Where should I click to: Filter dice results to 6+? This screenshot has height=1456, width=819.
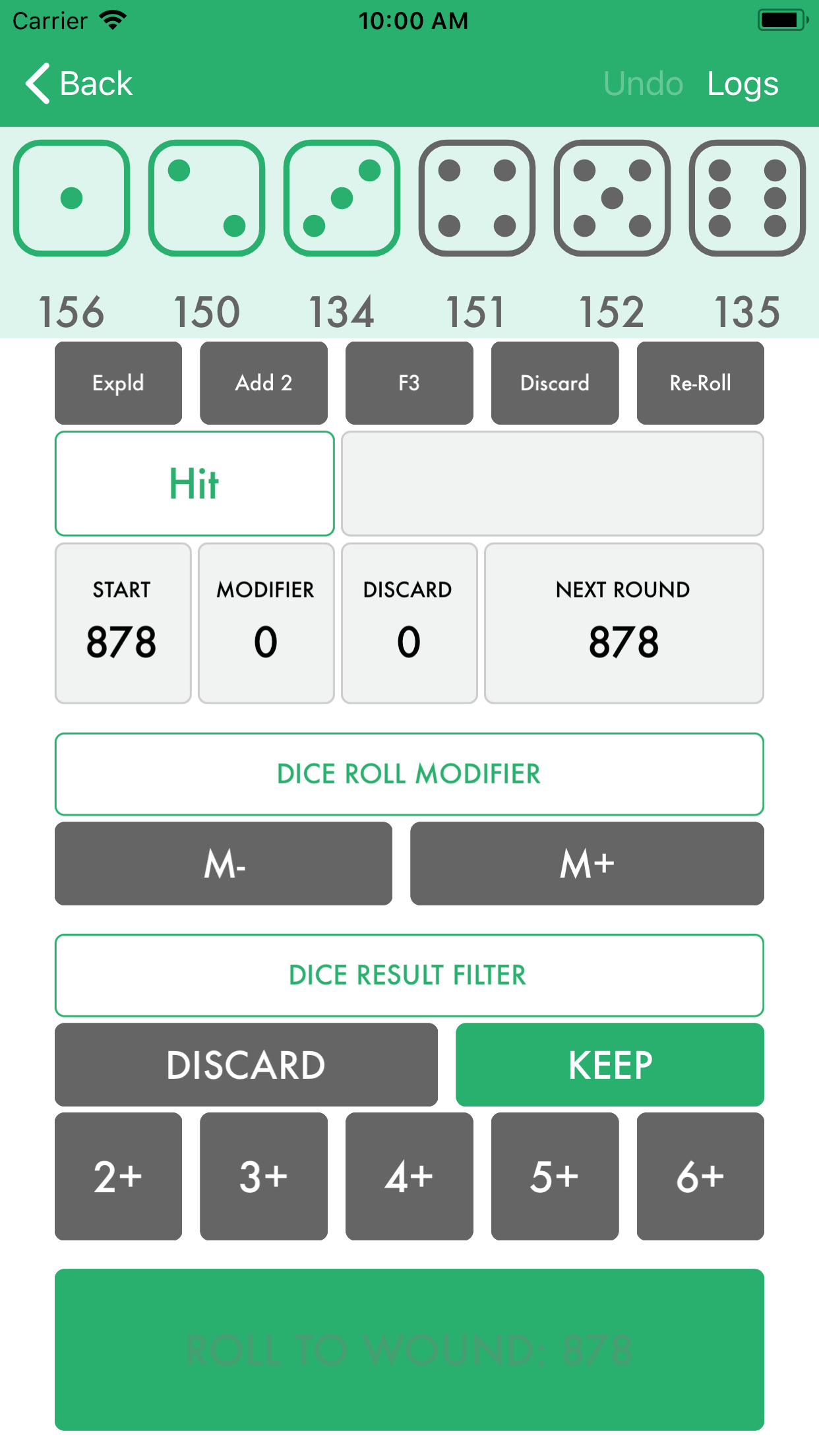(x=700, y=1176)
